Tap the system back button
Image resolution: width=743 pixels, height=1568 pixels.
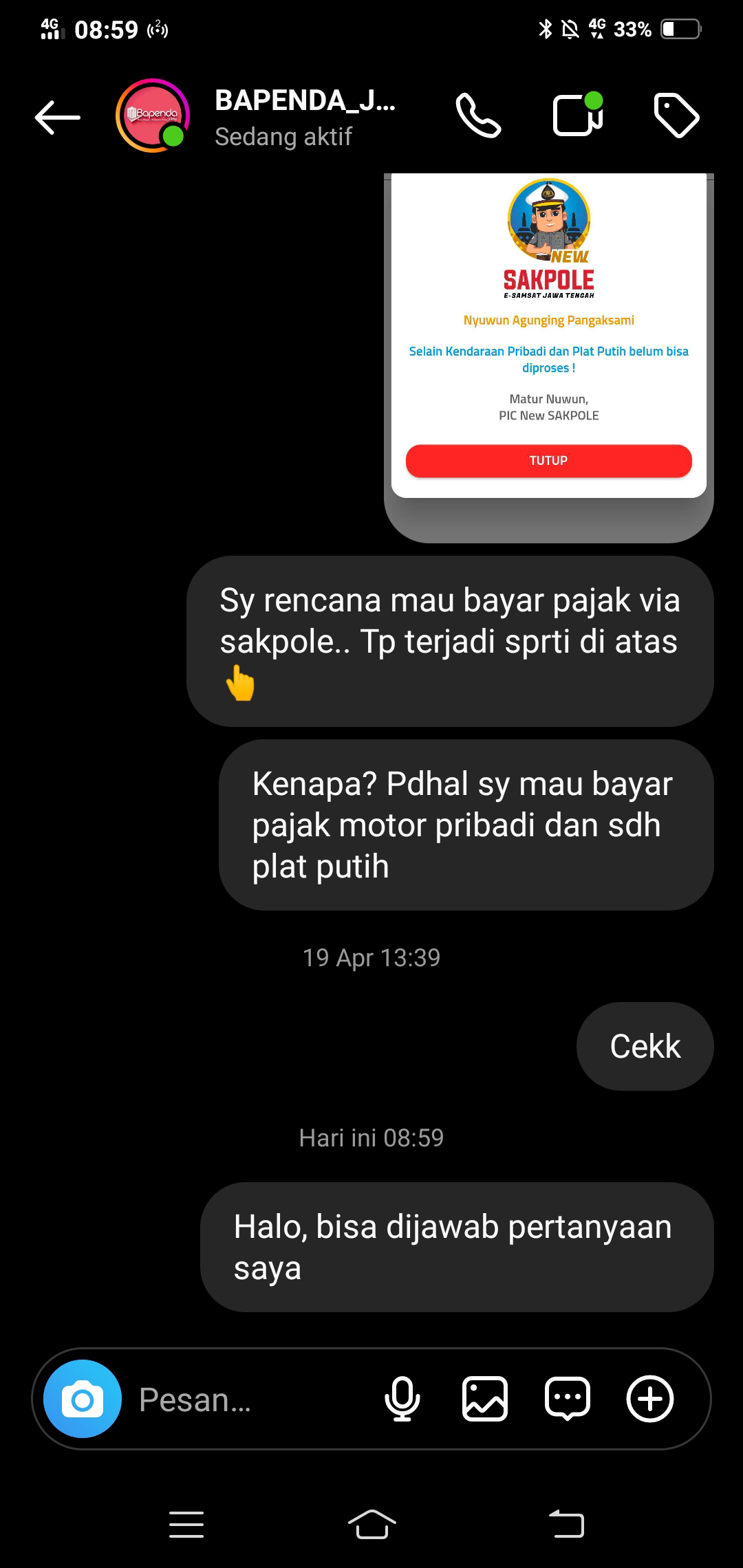(x=566, y=1525)
